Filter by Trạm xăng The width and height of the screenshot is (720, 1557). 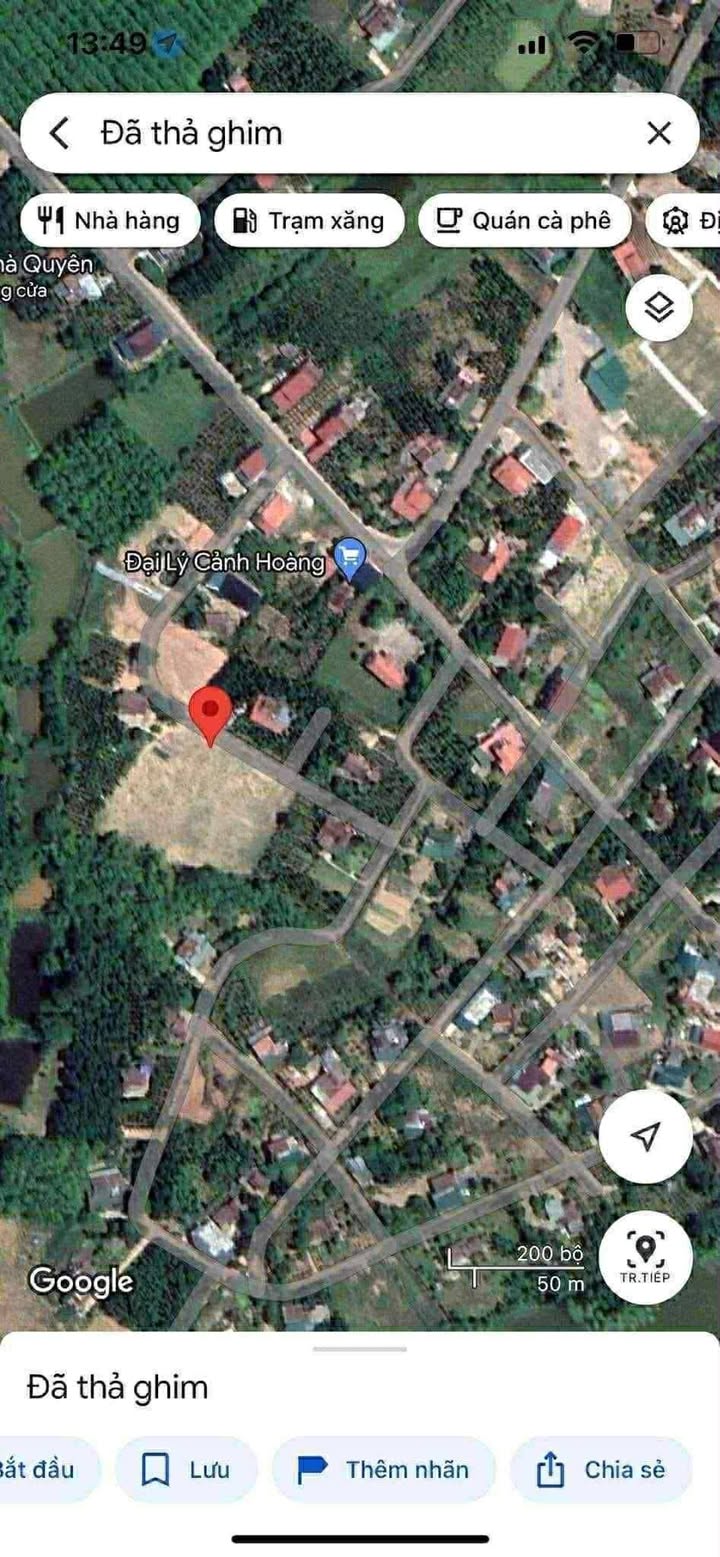(x=309, y=221)
